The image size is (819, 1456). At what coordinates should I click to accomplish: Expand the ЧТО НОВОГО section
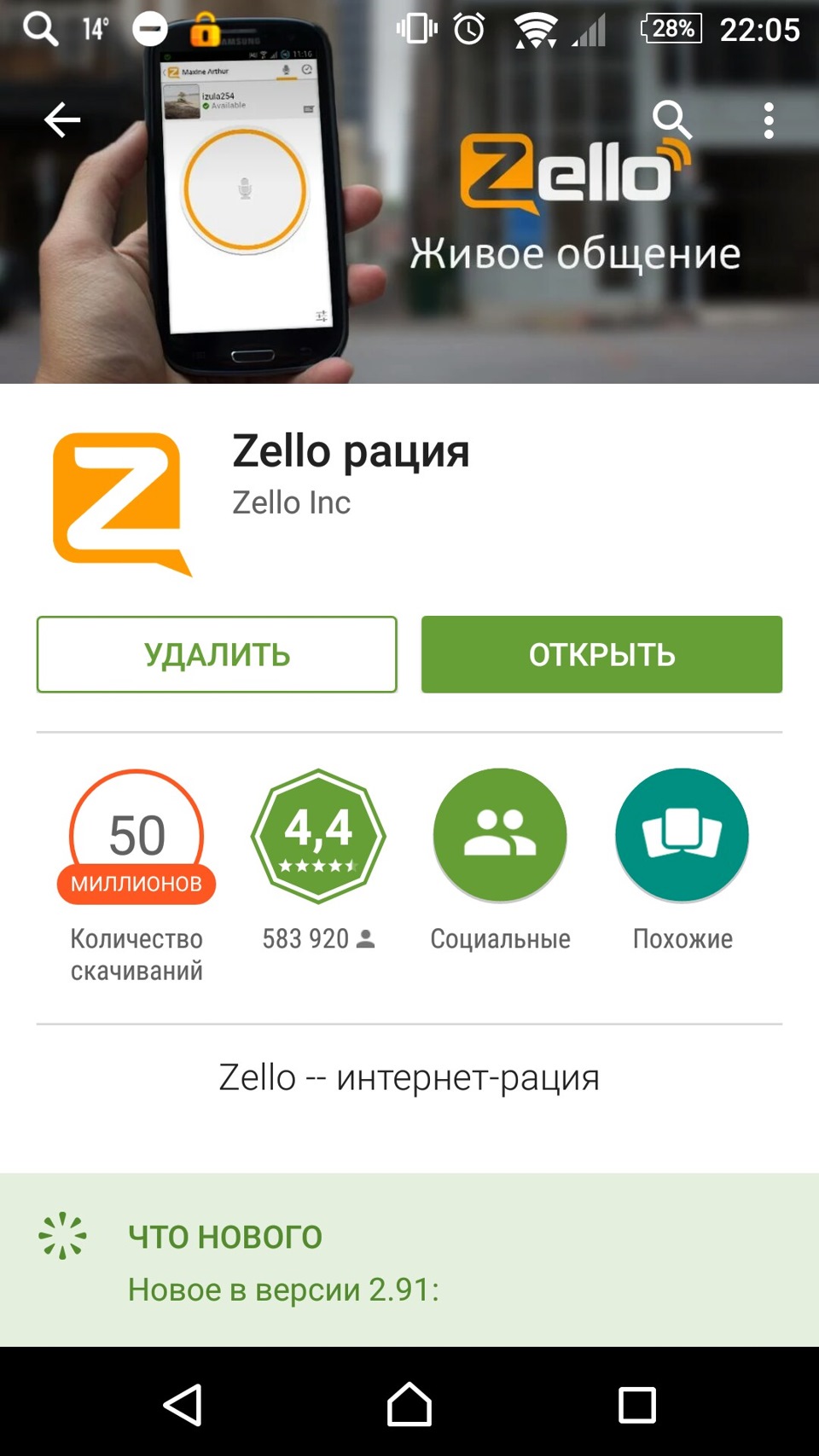click(225, 1236)
